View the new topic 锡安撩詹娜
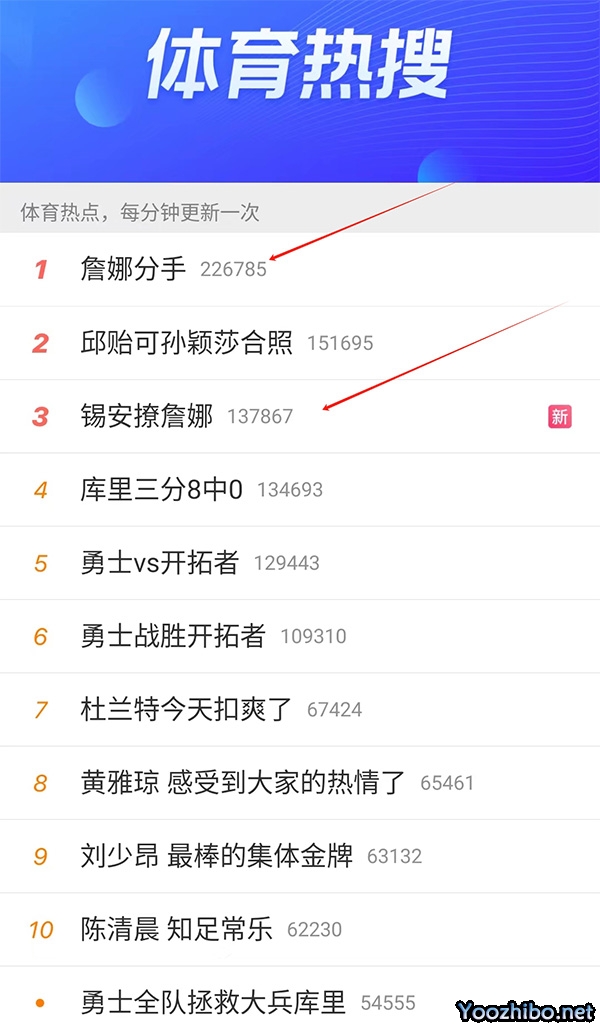Image resolution: width=600 pixels, height=1028 pixels. [147, 416]
